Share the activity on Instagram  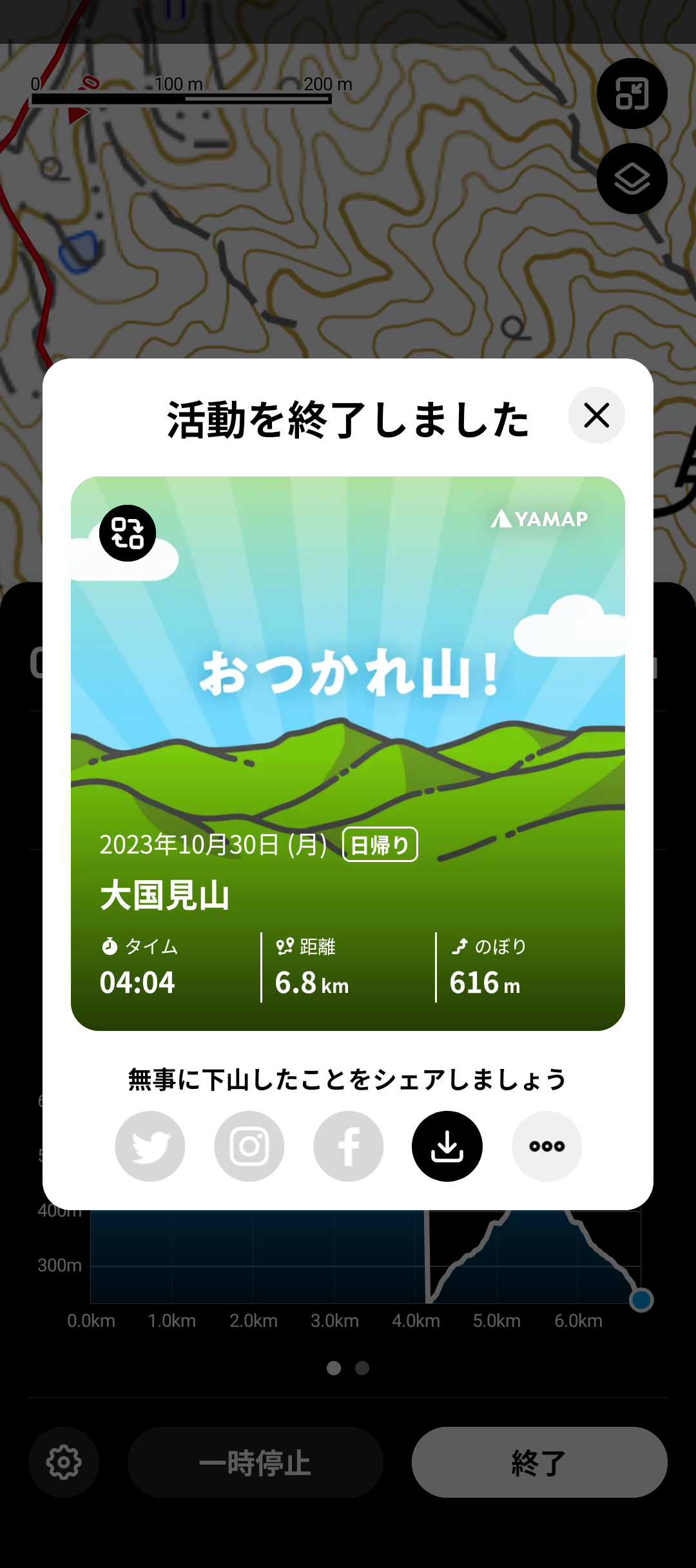(249, 1146)
